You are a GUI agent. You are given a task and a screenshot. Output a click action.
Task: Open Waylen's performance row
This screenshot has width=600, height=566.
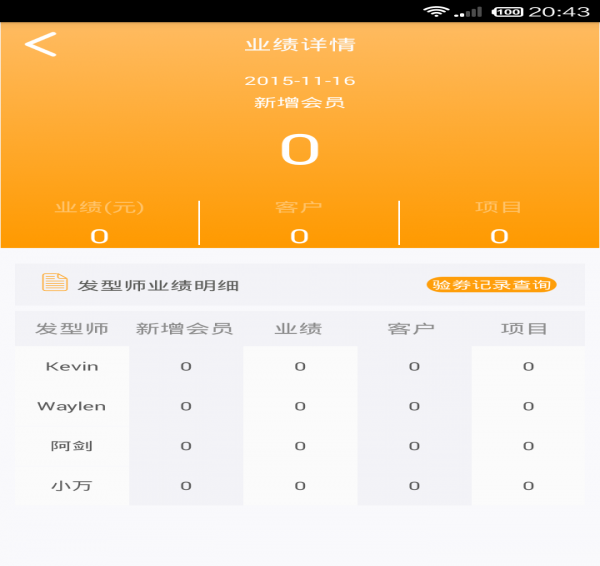[72, 406]
